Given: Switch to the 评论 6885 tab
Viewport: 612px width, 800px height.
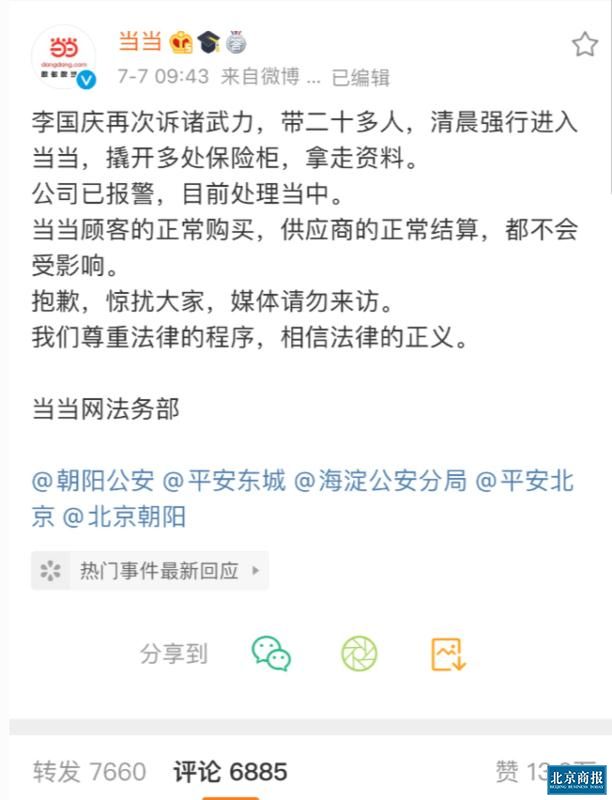Looking at the screenshot, I should [x=230, y=771].
